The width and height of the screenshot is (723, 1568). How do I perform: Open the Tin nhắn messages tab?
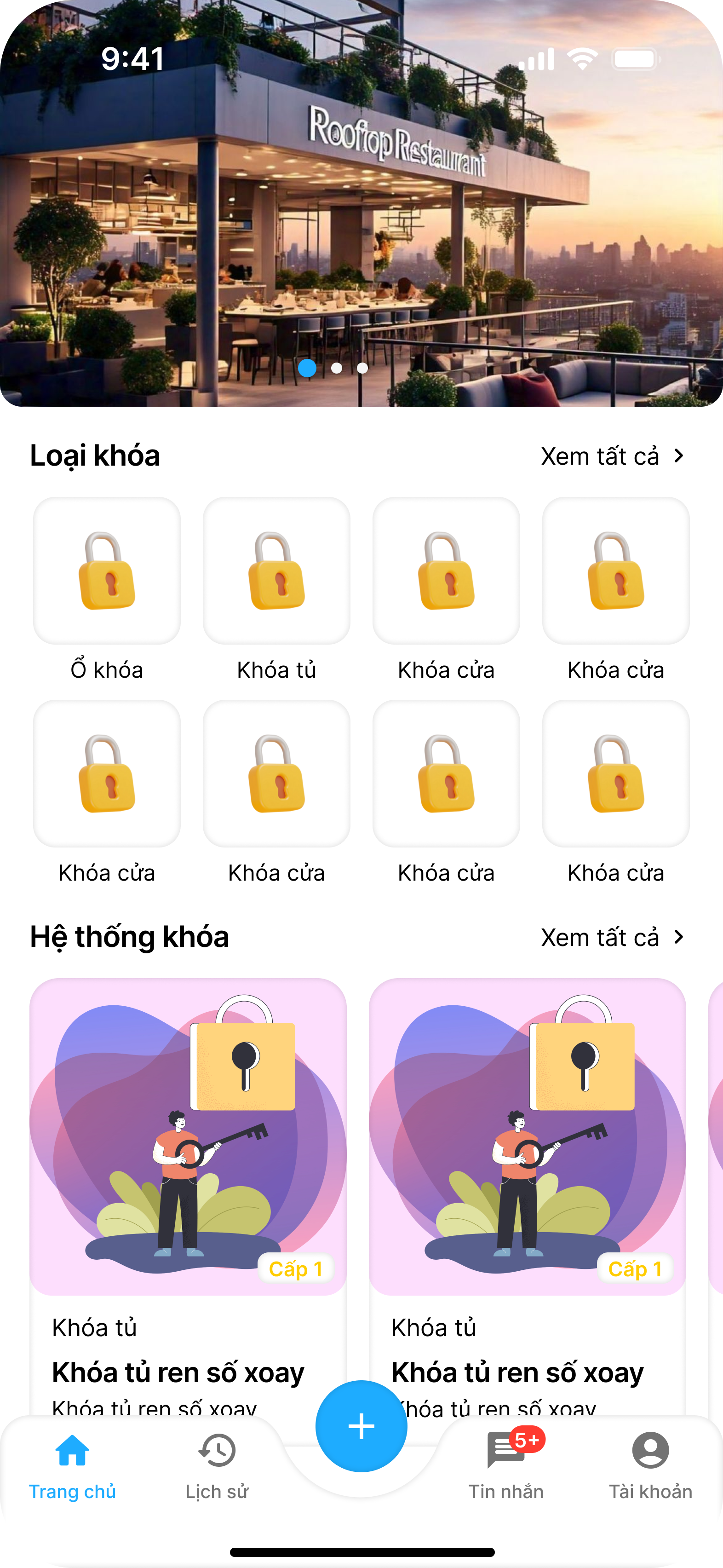click(x=506, y=1466)
